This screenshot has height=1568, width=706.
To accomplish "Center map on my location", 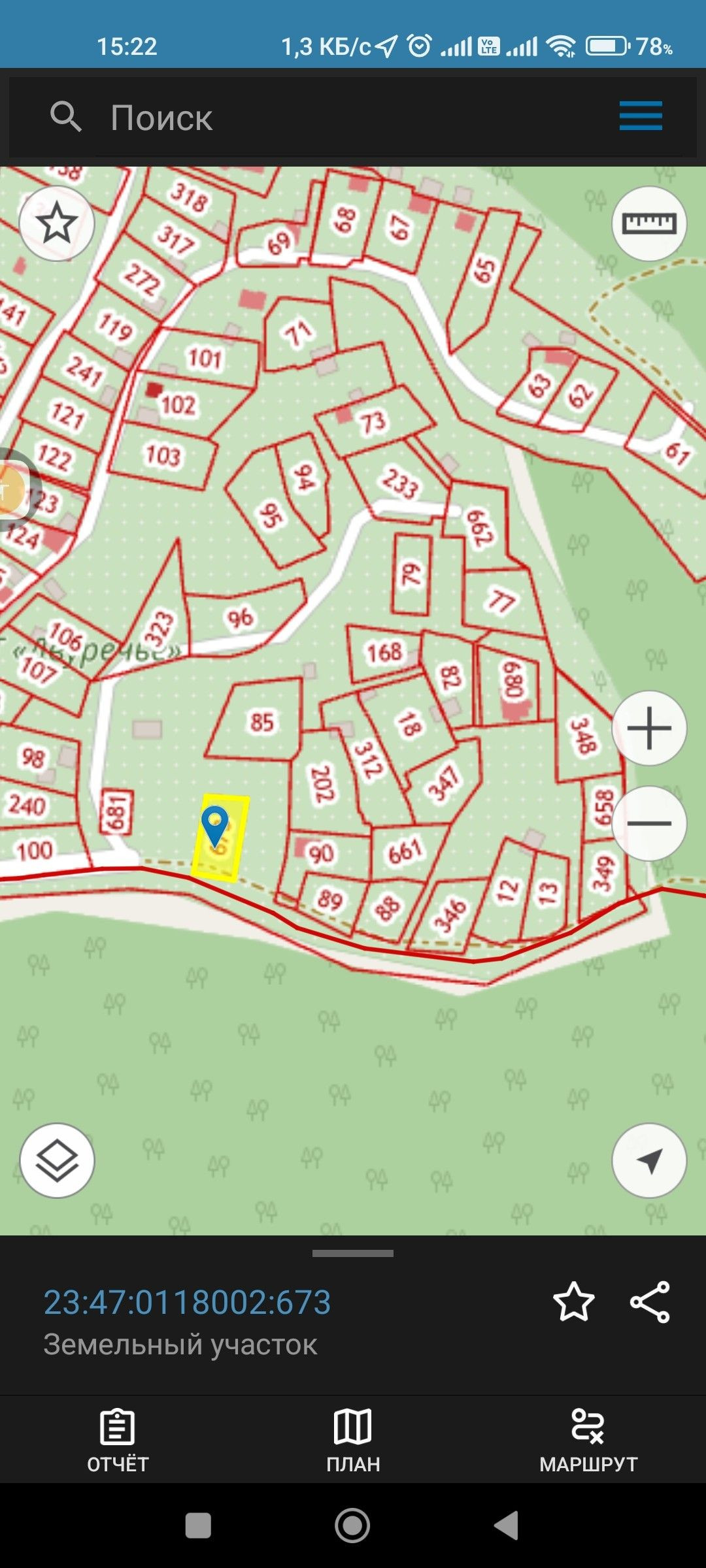I will point(648,1161).
